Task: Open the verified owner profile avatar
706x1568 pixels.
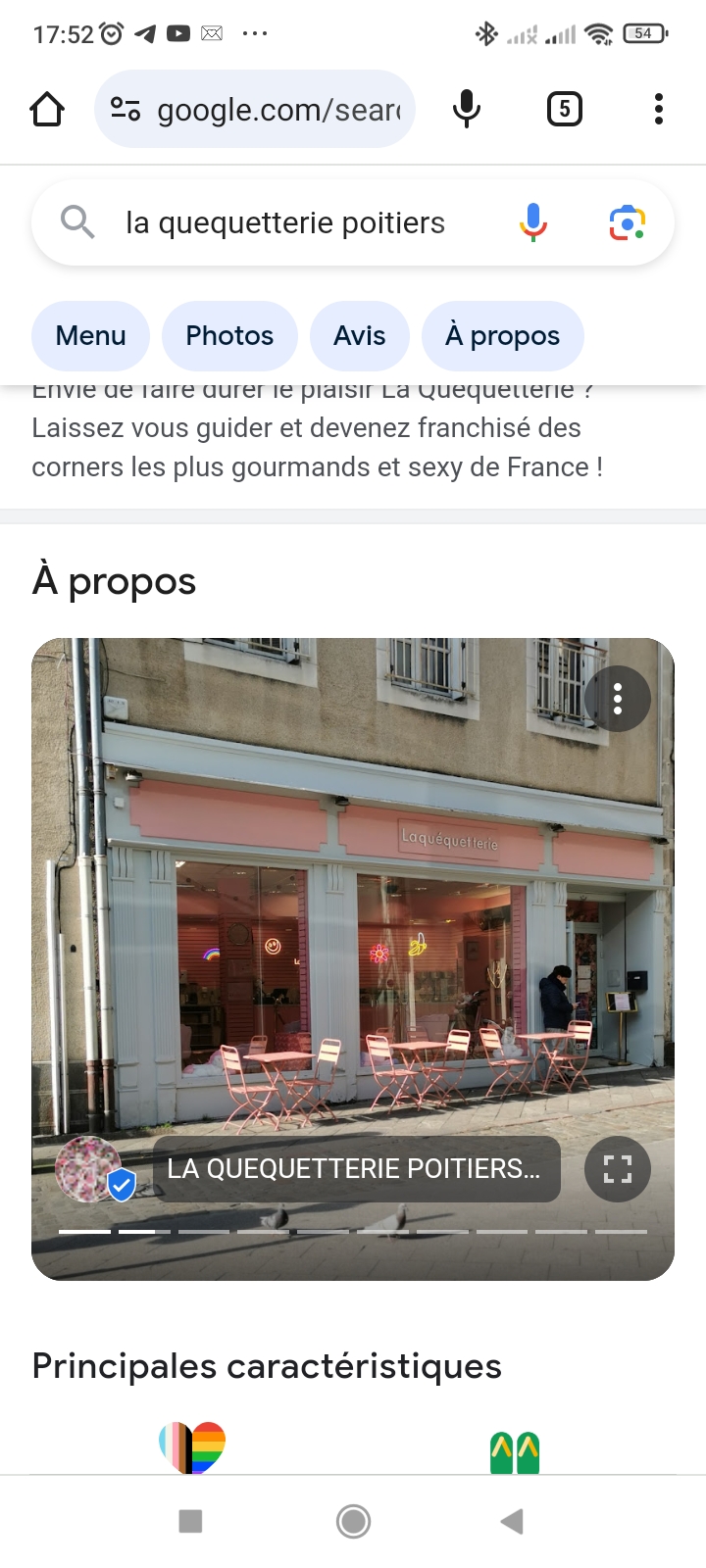Action: point(90,1169)
